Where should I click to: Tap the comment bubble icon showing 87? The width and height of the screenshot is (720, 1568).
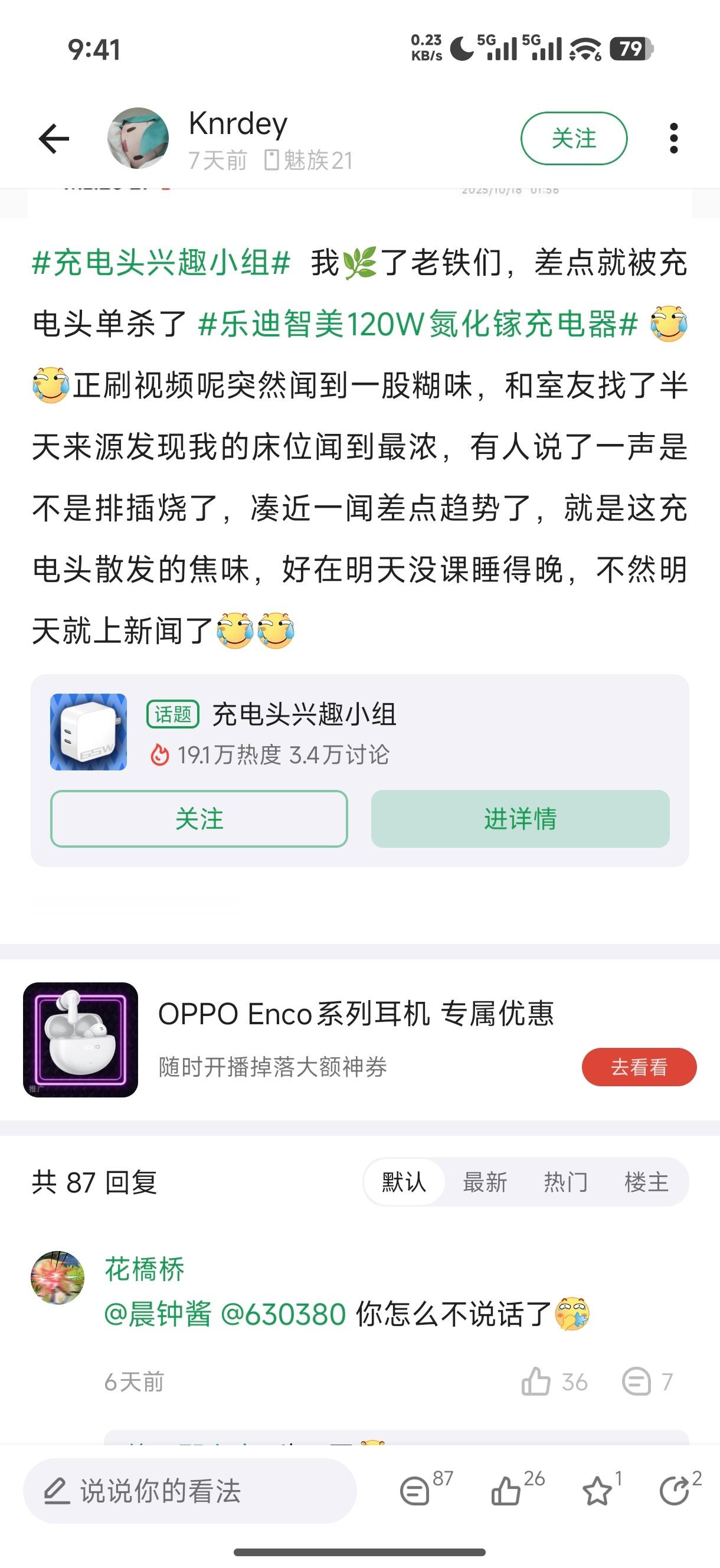417,1490
